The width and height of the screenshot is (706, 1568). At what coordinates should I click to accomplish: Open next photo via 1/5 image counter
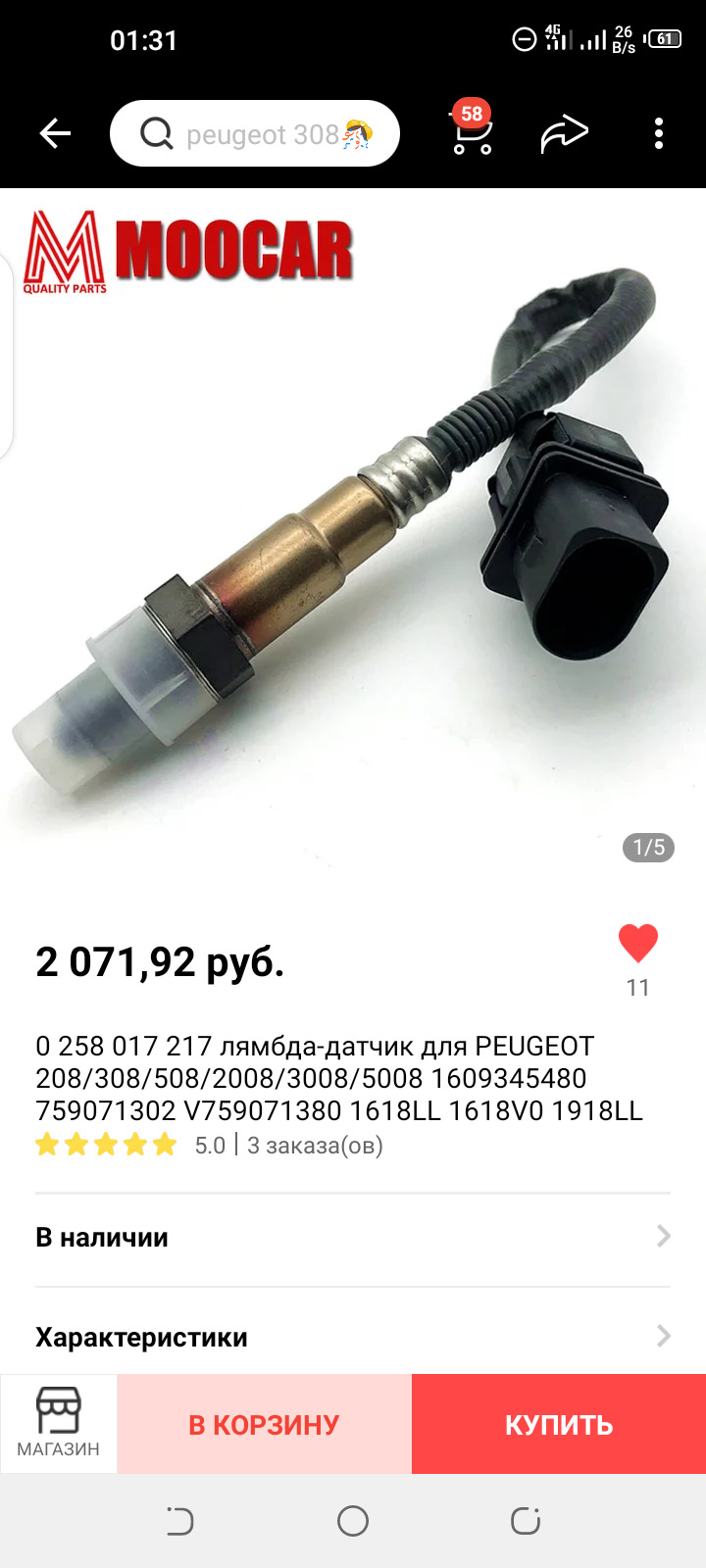648,847
